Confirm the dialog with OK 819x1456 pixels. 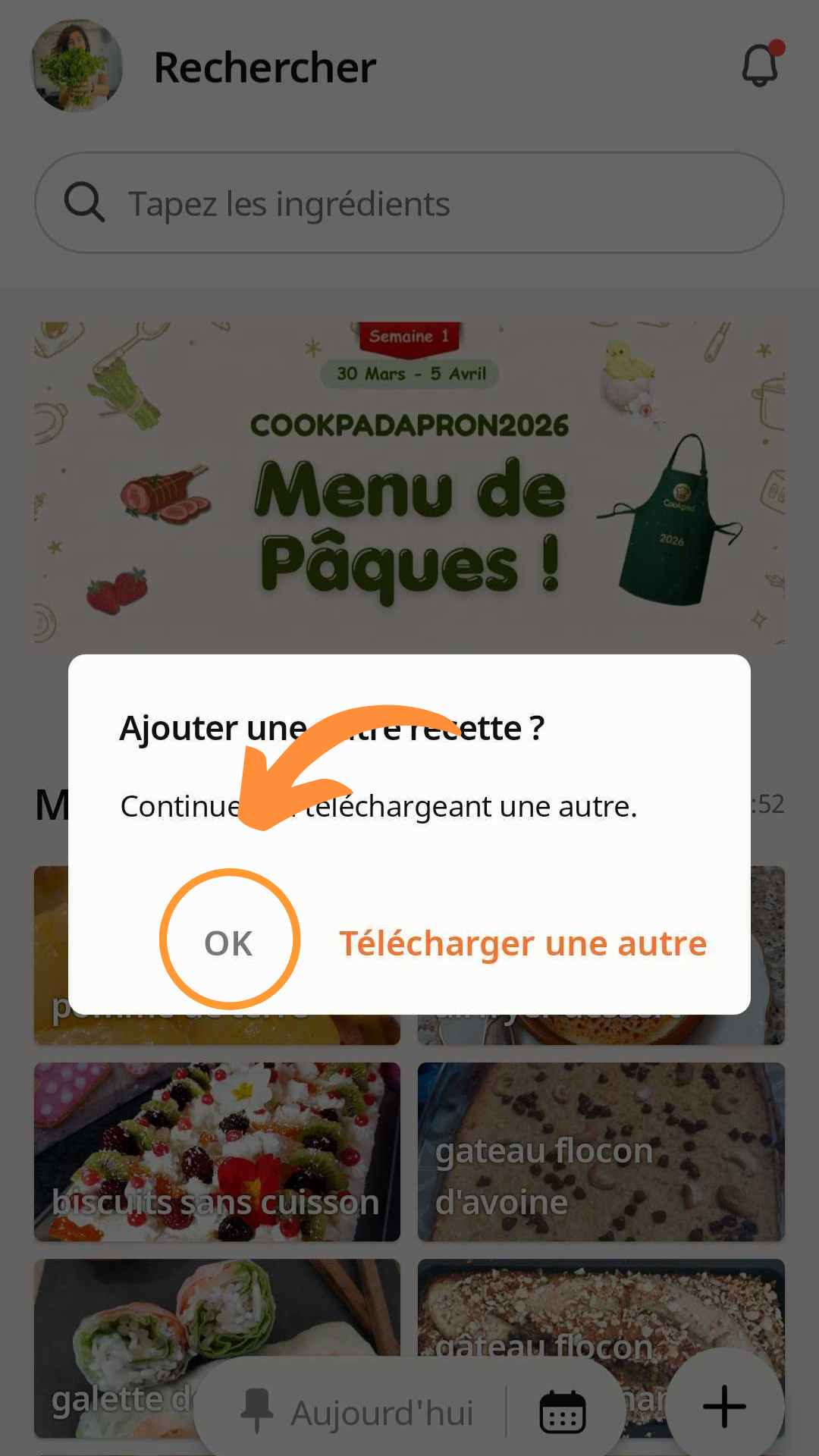coord(228,943)
